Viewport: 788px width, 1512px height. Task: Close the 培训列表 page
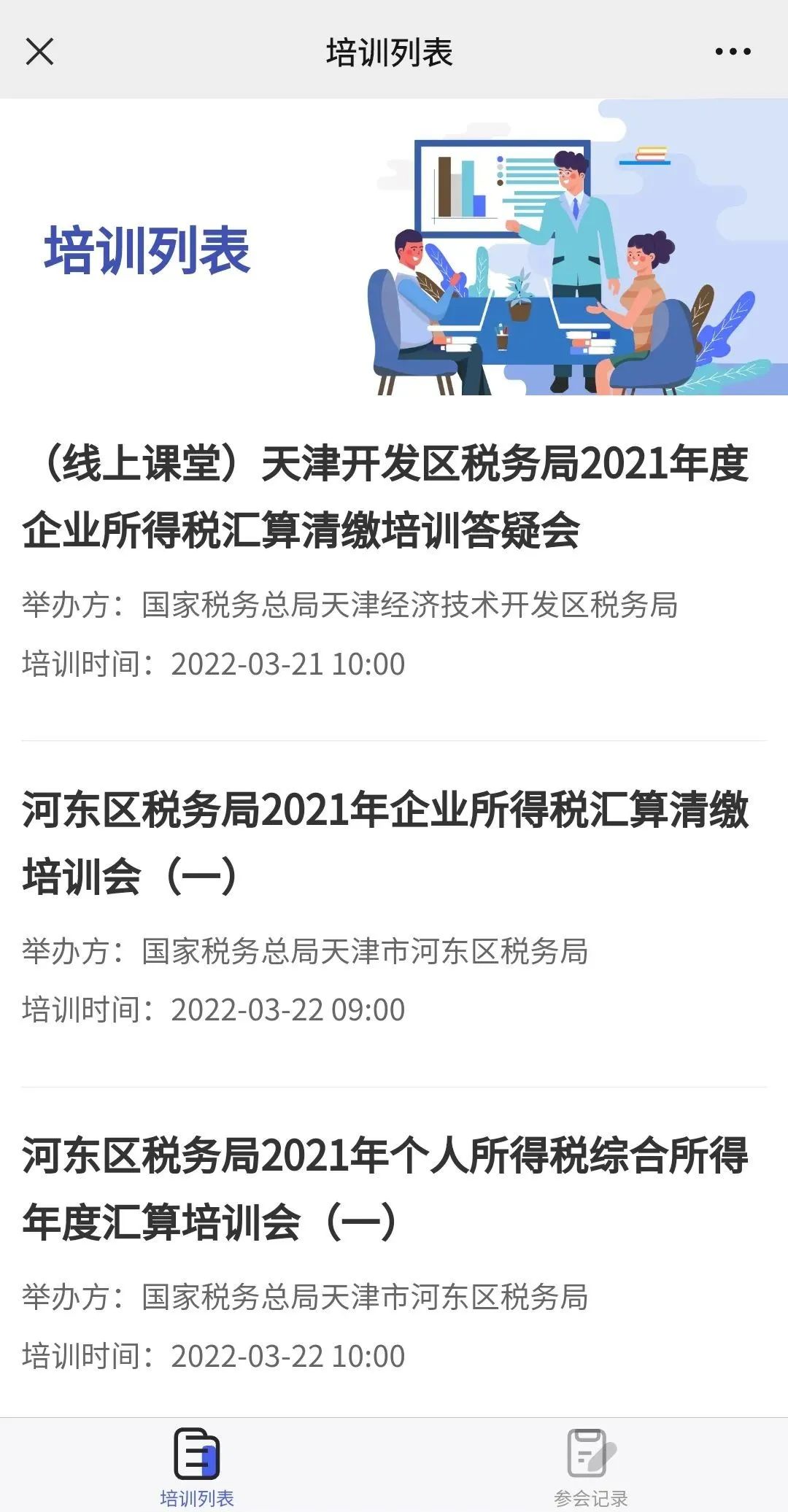39,52
